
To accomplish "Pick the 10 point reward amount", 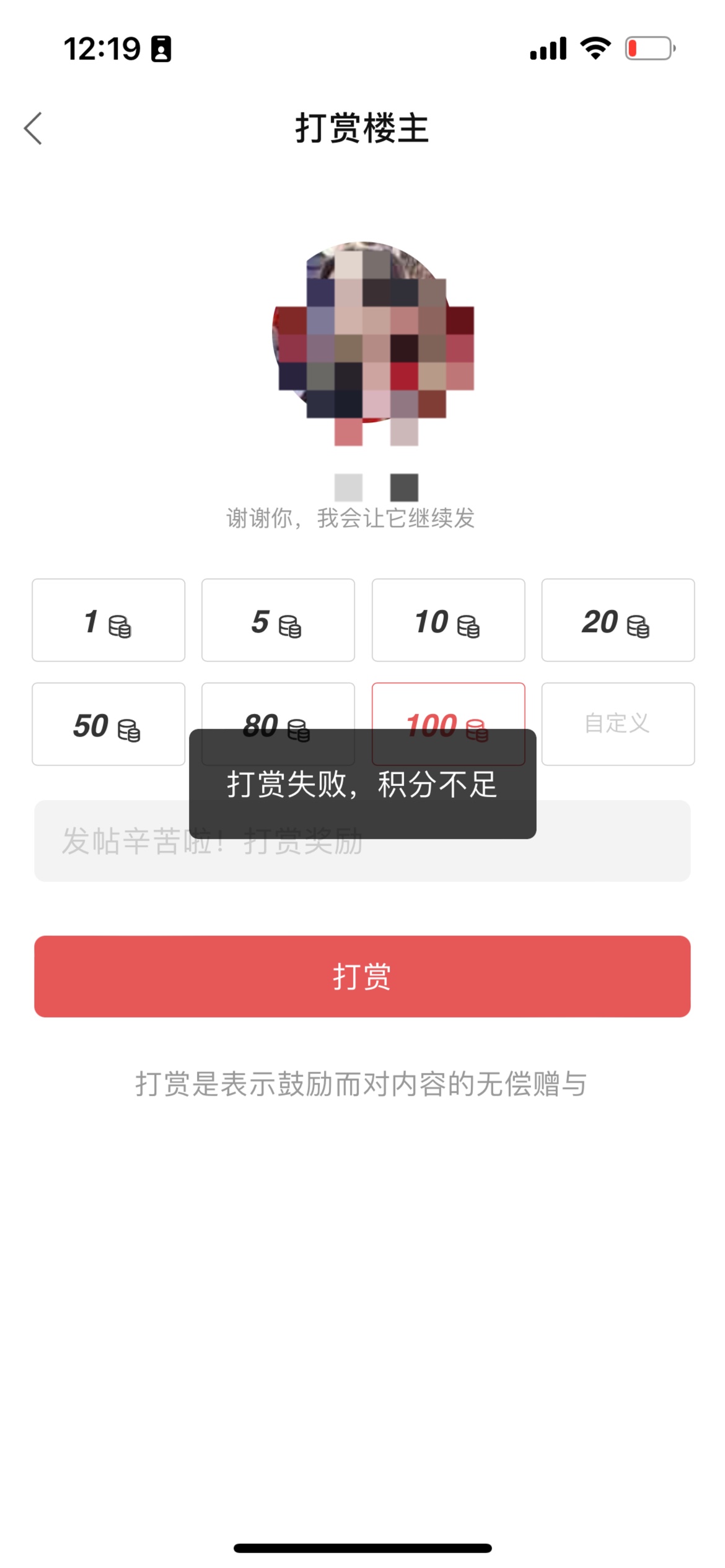I will (x=448, y=620).
